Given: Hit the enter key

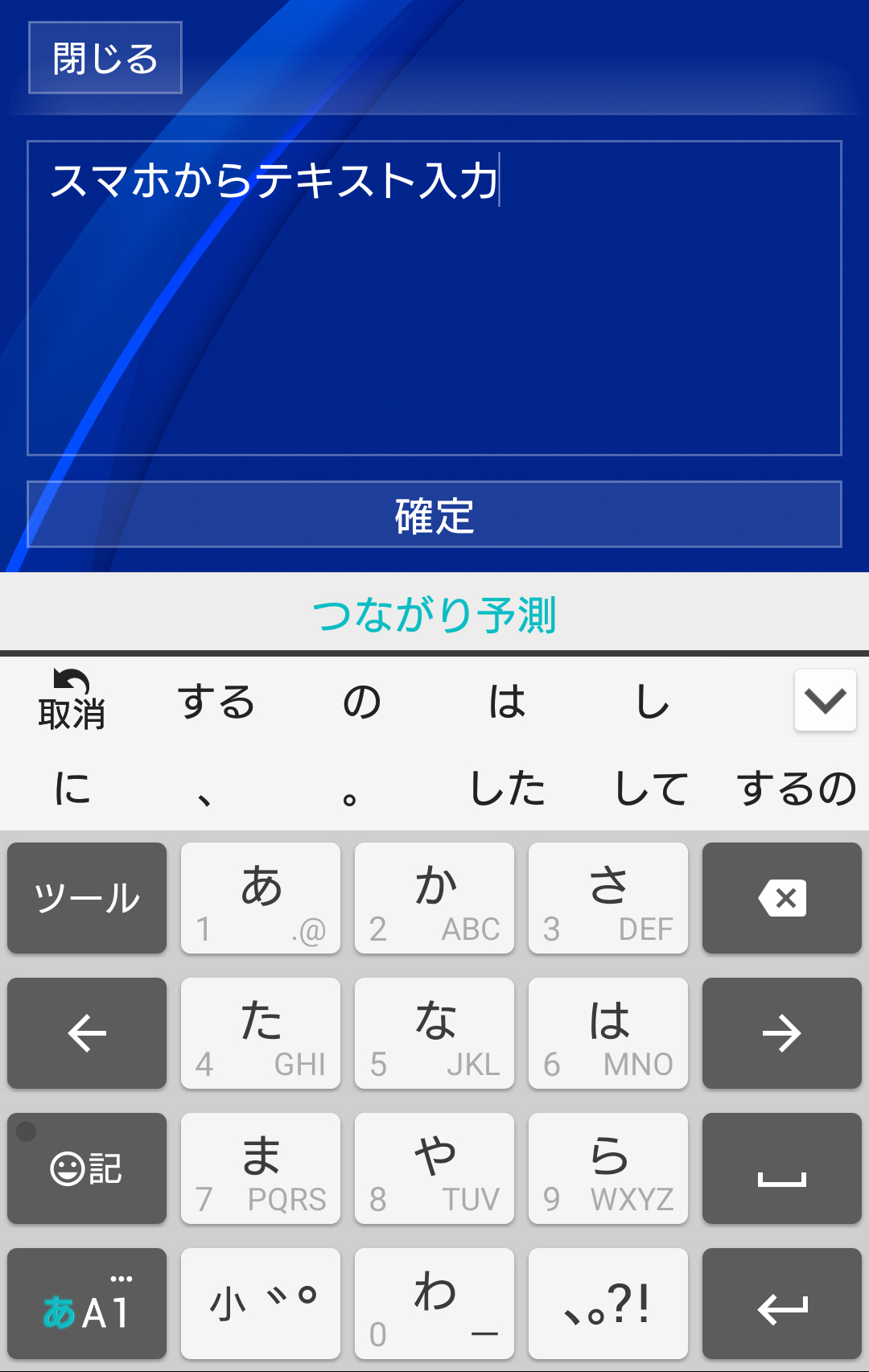Looking at the screenshot, I should tap(781, 1304).
